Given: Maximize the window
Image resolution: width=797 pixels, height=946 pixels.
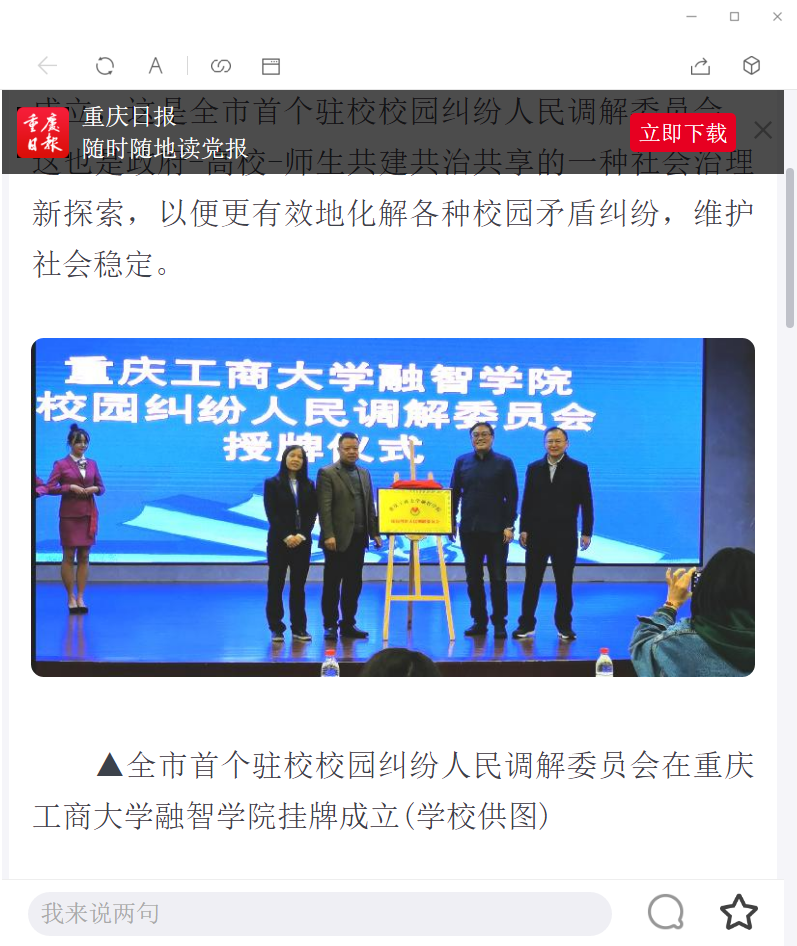Looking at the screenshot, I should pos(735,16).
